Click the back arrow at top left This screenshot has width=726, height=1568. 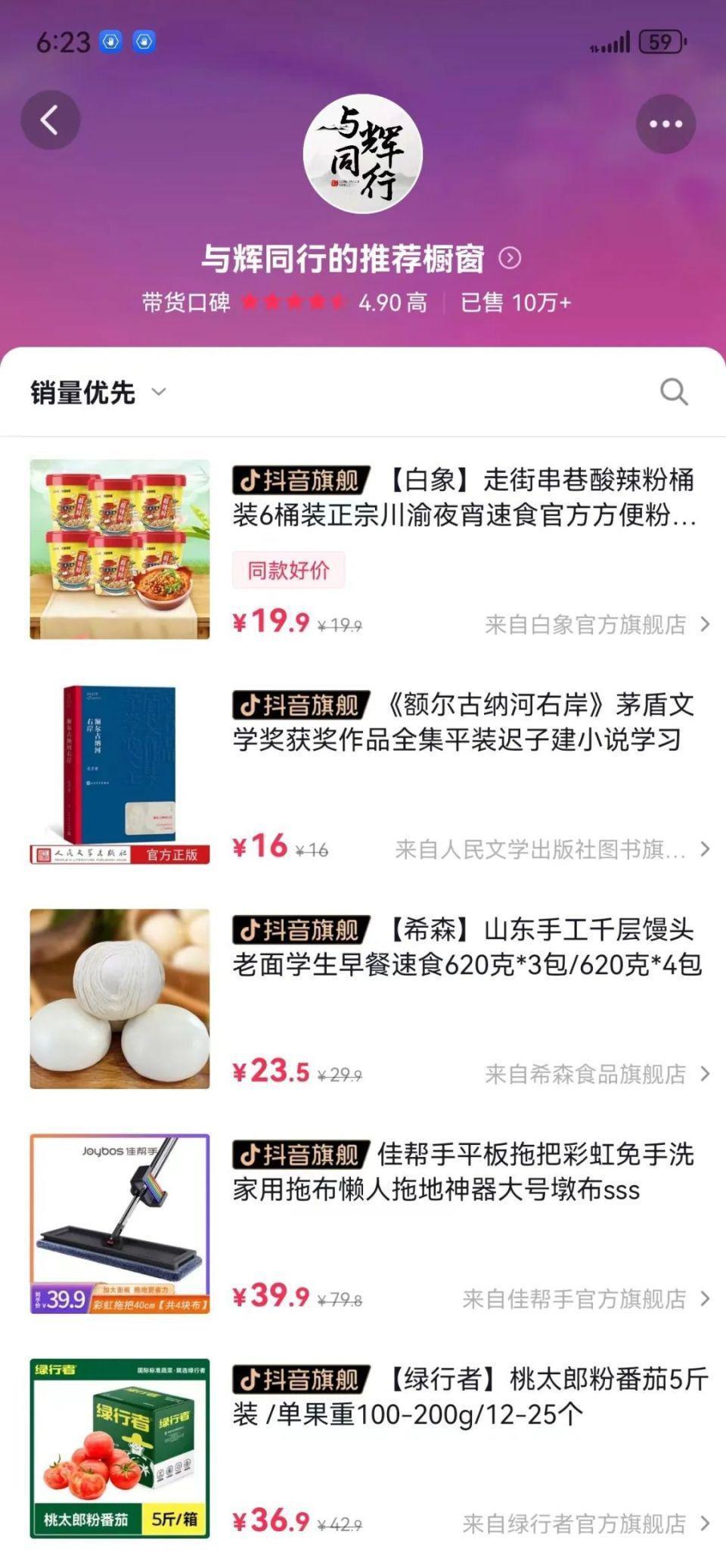coord(50,121)
